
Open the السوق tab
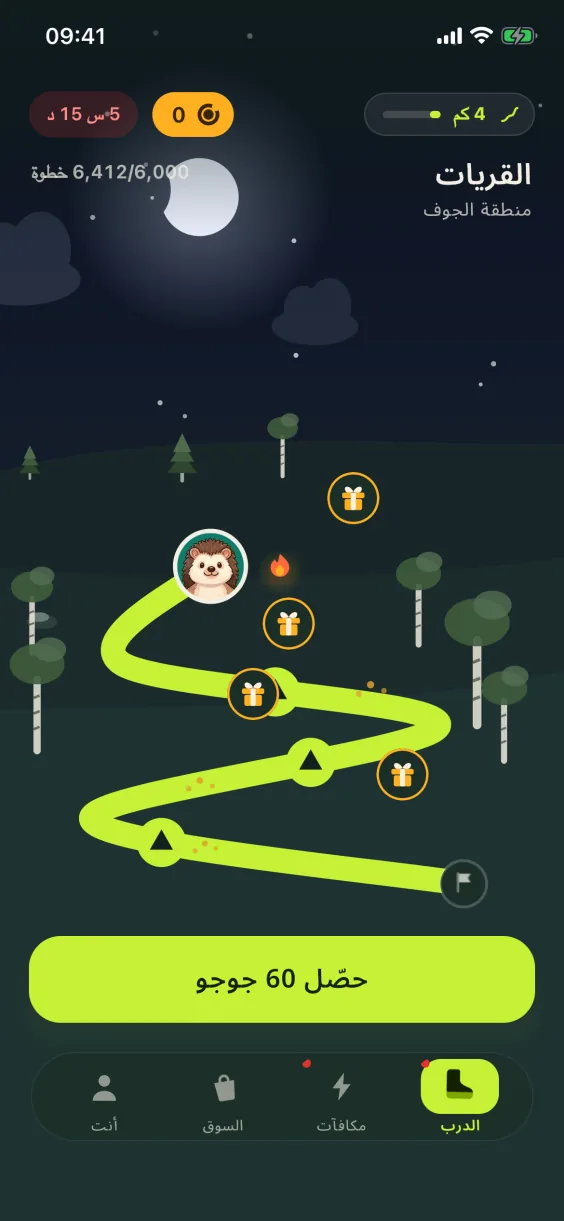(223, 1099)
